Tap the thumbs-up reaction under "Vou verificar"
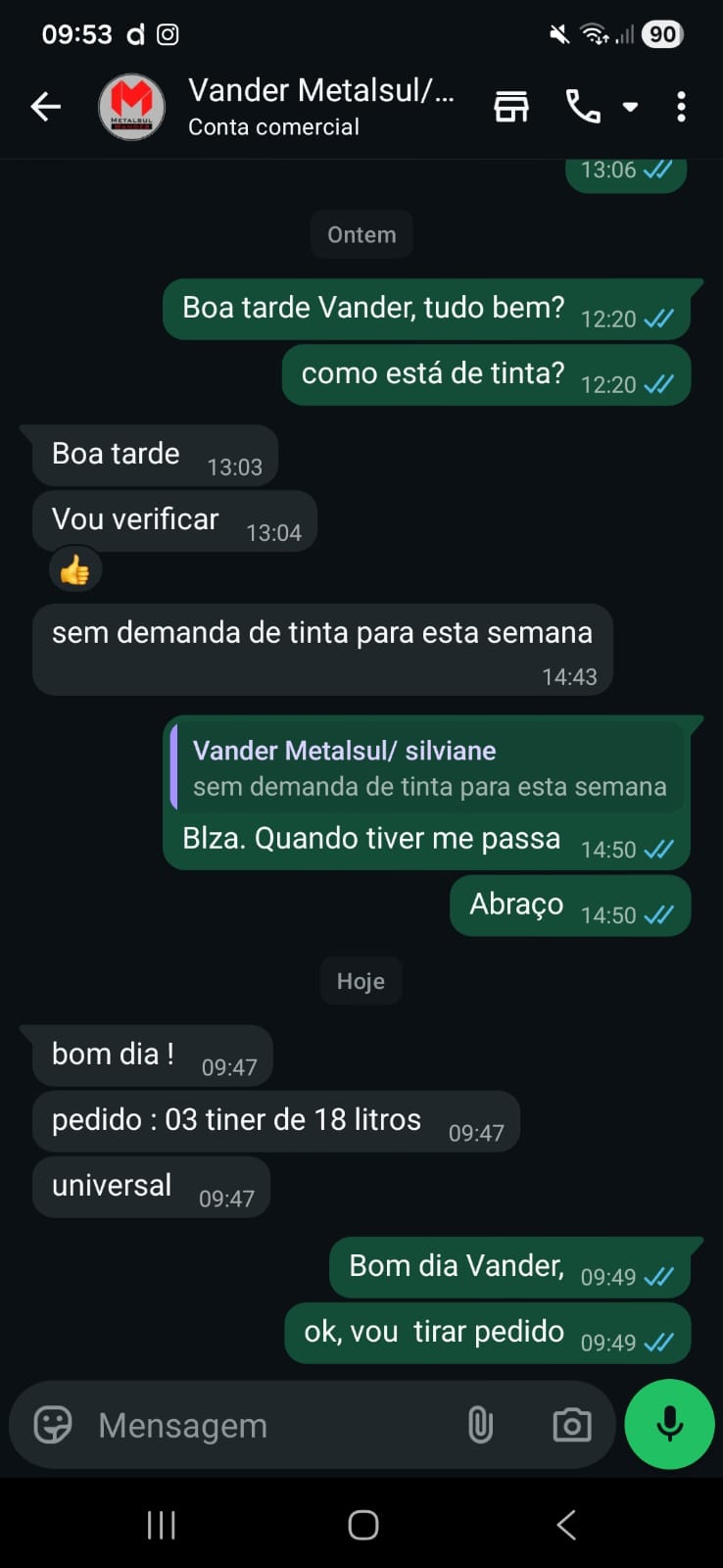723x1568 pixels. pos(75,569)
